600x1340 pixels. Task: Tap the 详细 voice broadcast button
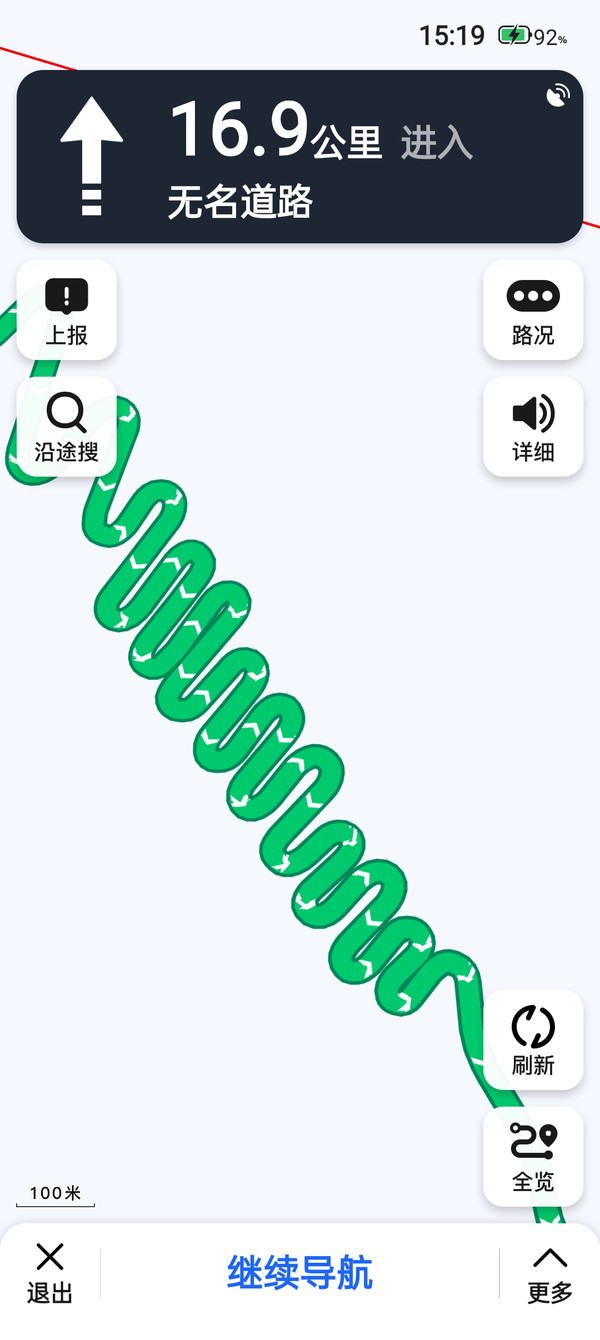click(x=533, y=427)
